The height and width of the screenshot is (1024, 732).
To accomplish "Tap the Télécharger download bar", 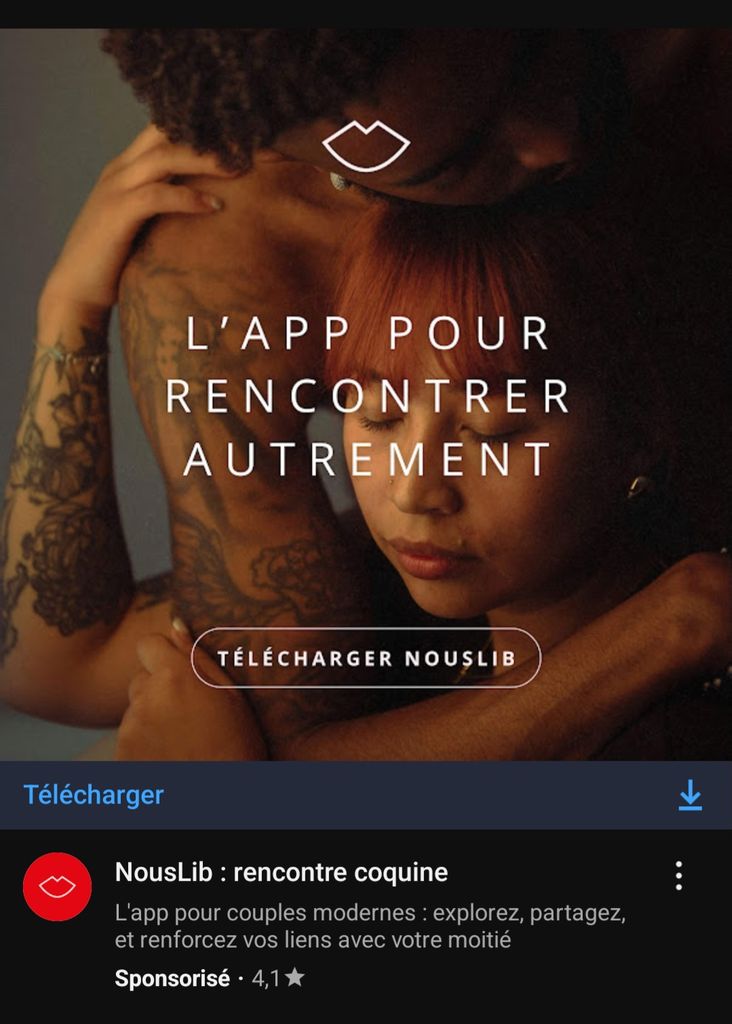I will pos(365,795).
